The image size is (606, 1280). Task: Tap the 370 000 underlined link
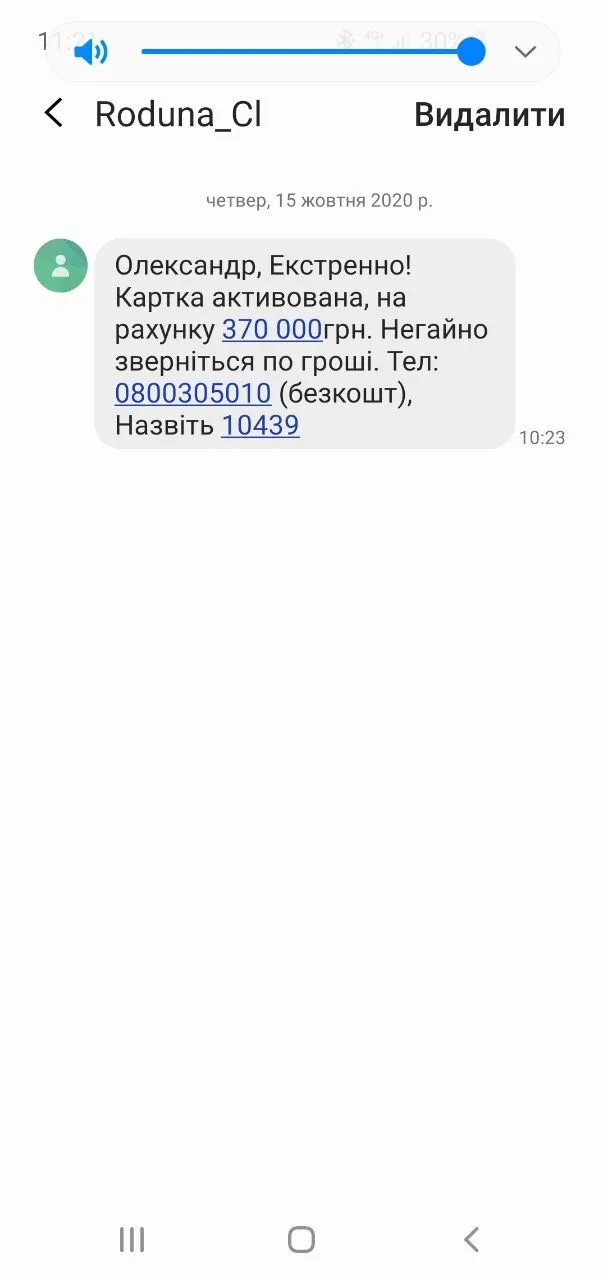click(x=272, y=329)
